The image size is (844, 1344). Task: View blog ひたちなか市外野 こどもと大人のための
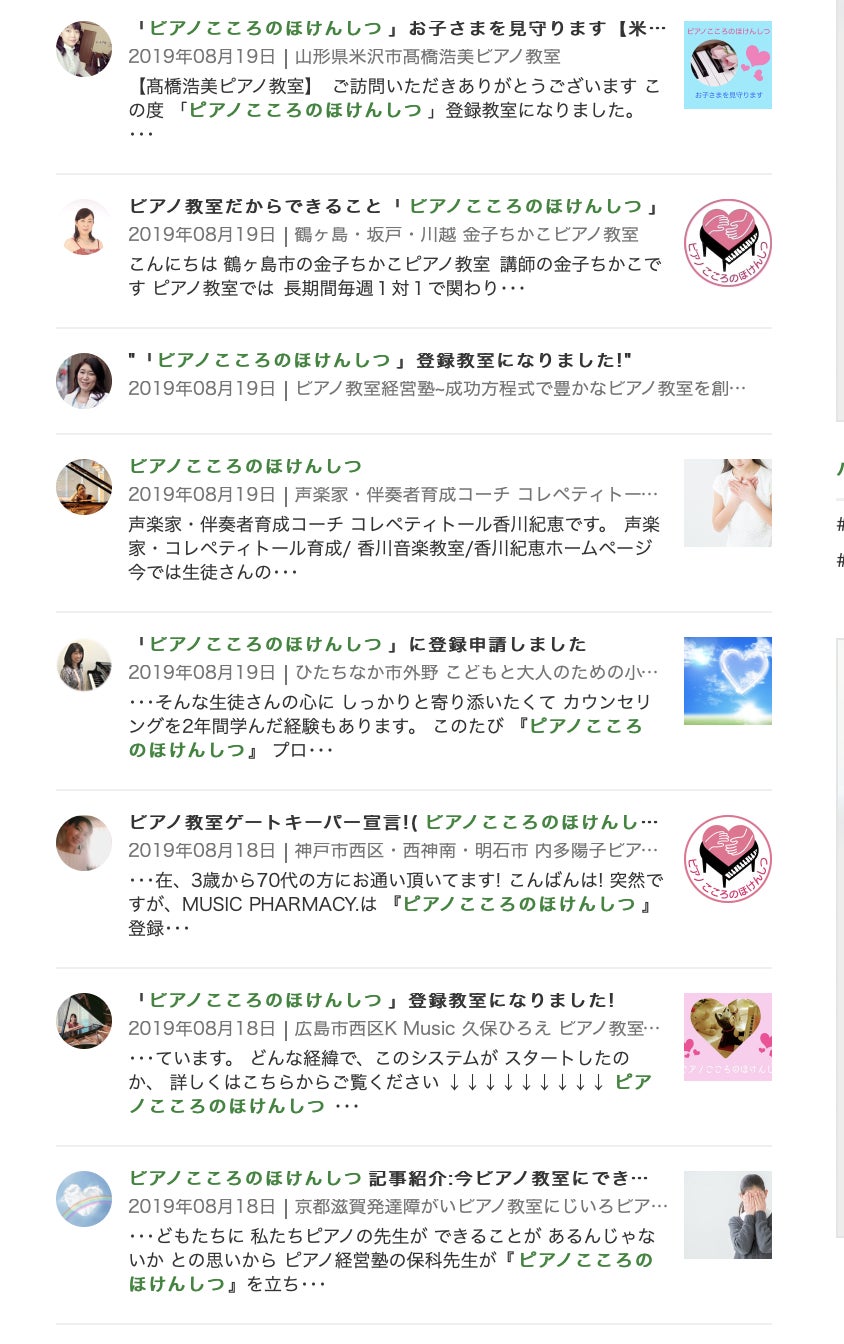pos(476,673)
